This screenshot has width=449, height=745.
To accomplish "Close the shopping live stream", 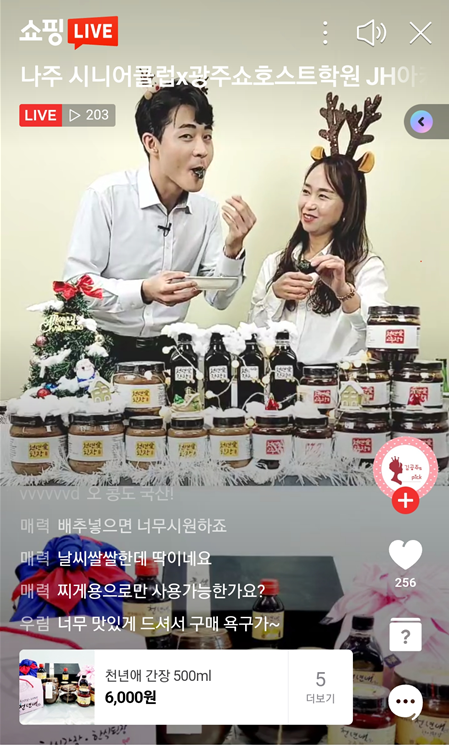I will [420, 33].
